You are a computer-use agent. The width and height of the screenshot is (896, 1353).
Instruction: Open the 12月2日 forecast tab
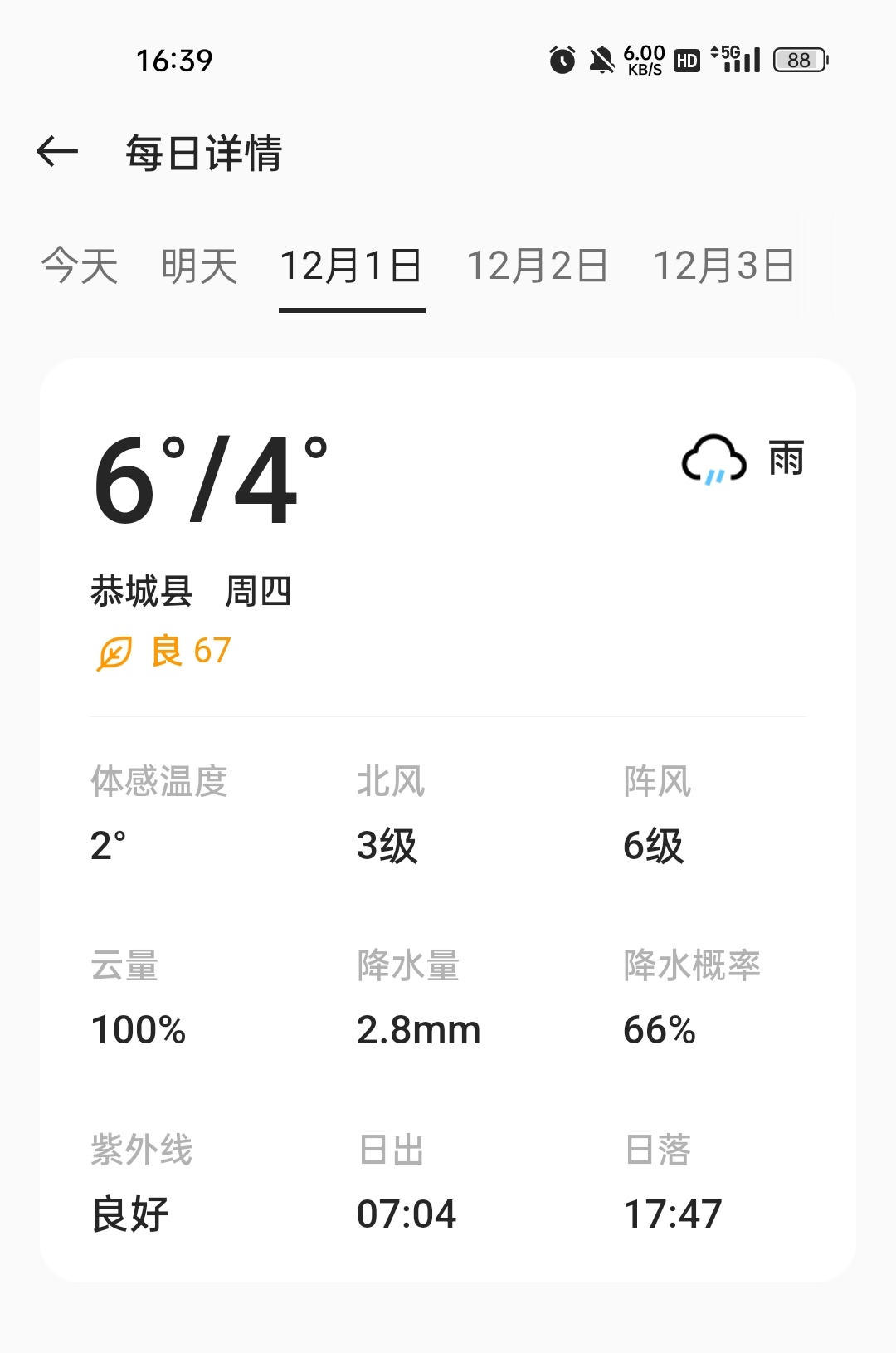coord(536,267)
